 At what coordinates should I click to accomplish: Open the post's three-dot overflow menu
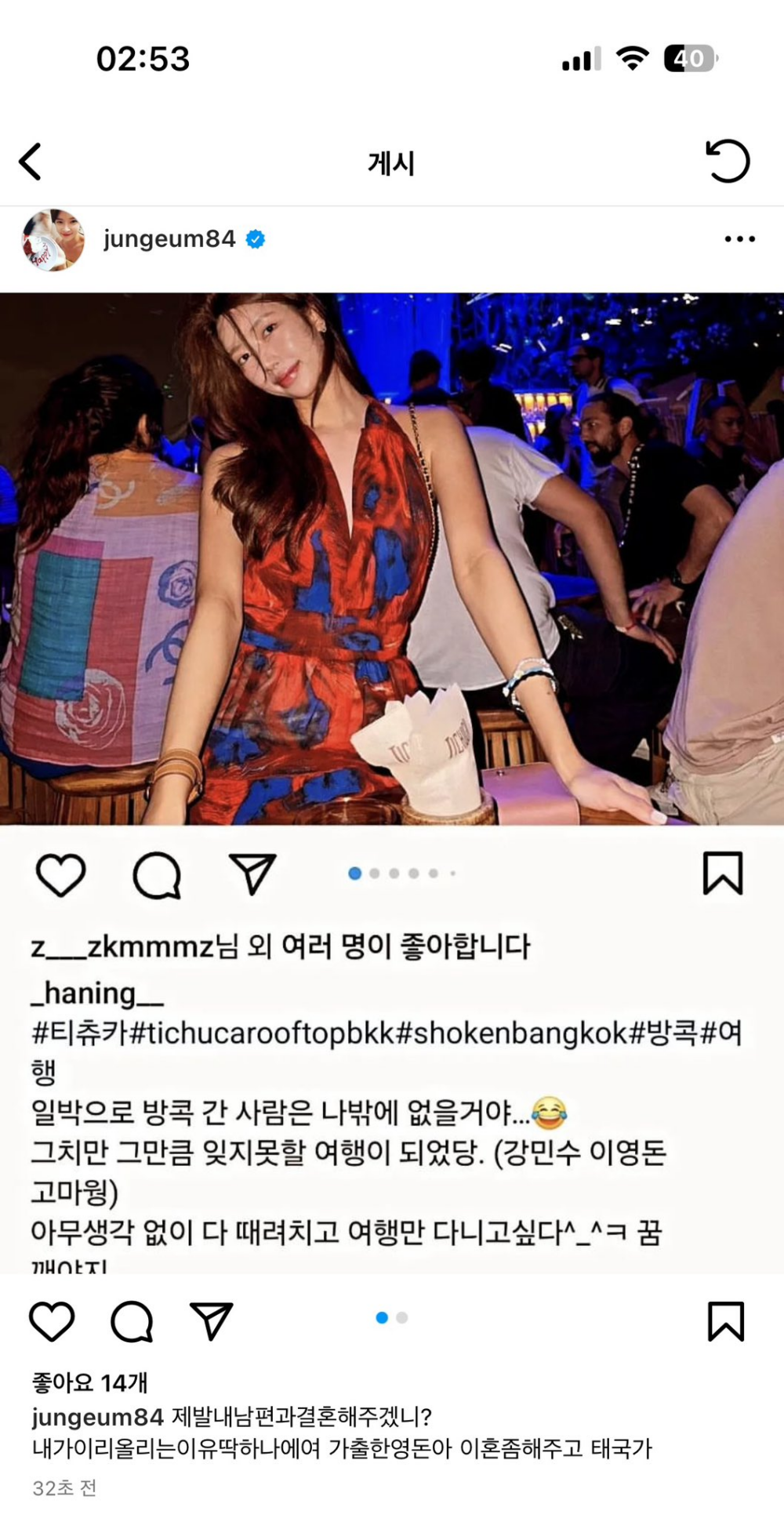pyautogui.click(x=739, y=239)
